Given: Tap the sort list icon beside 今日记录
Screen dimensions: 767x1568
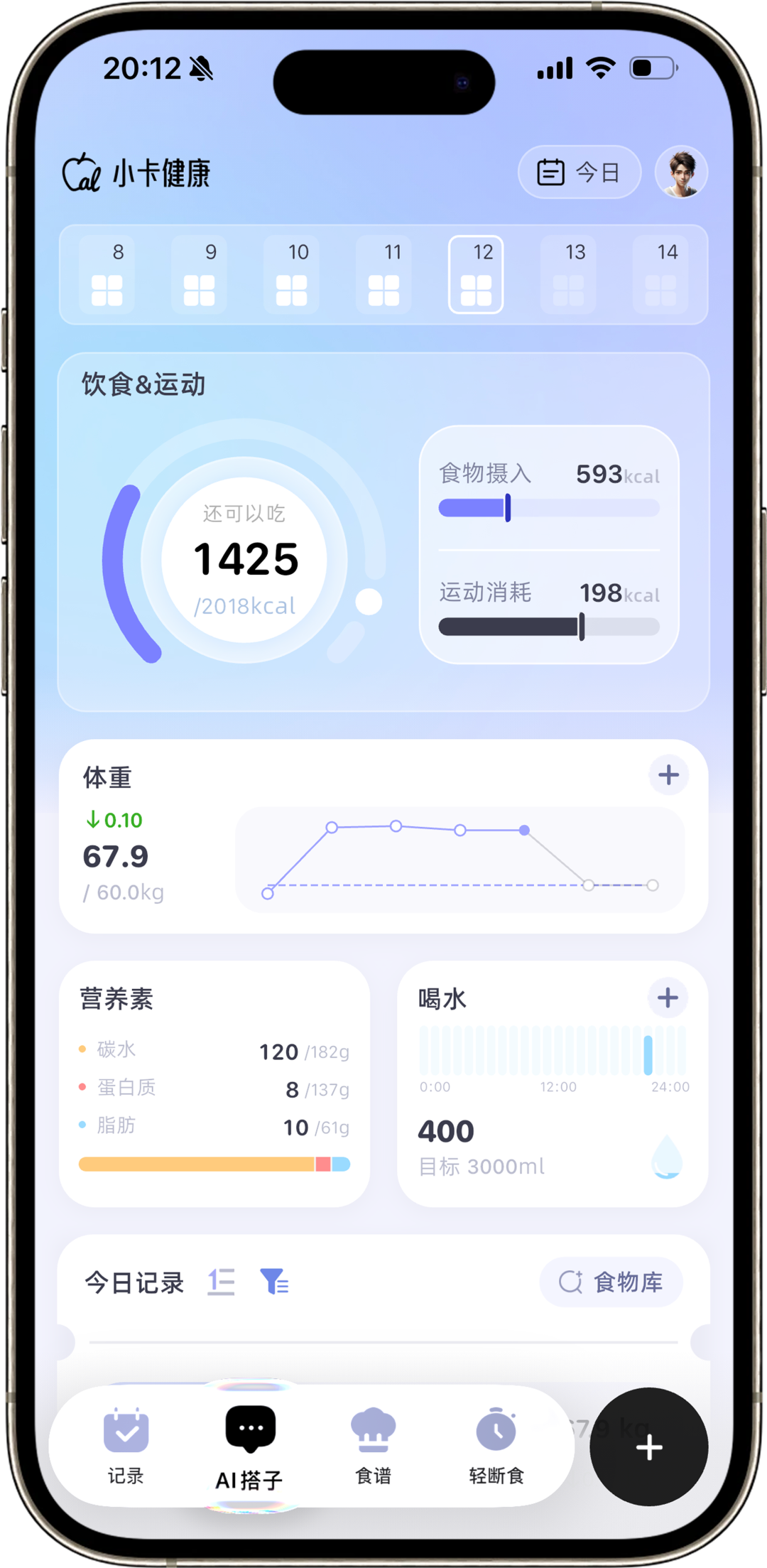Looking at the screenshot, I should pos(222,1282).
